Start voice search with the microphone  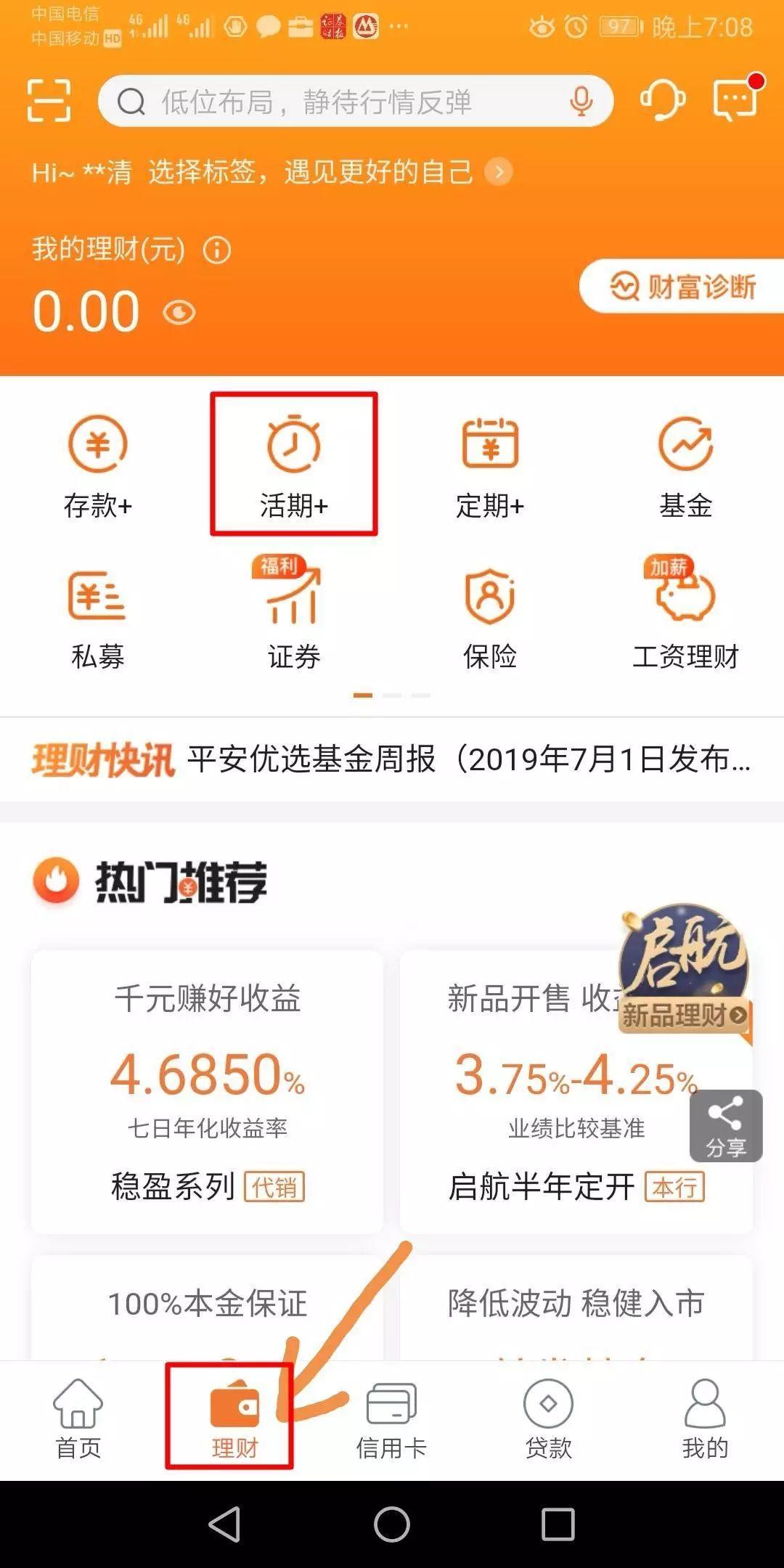(581, 102)
